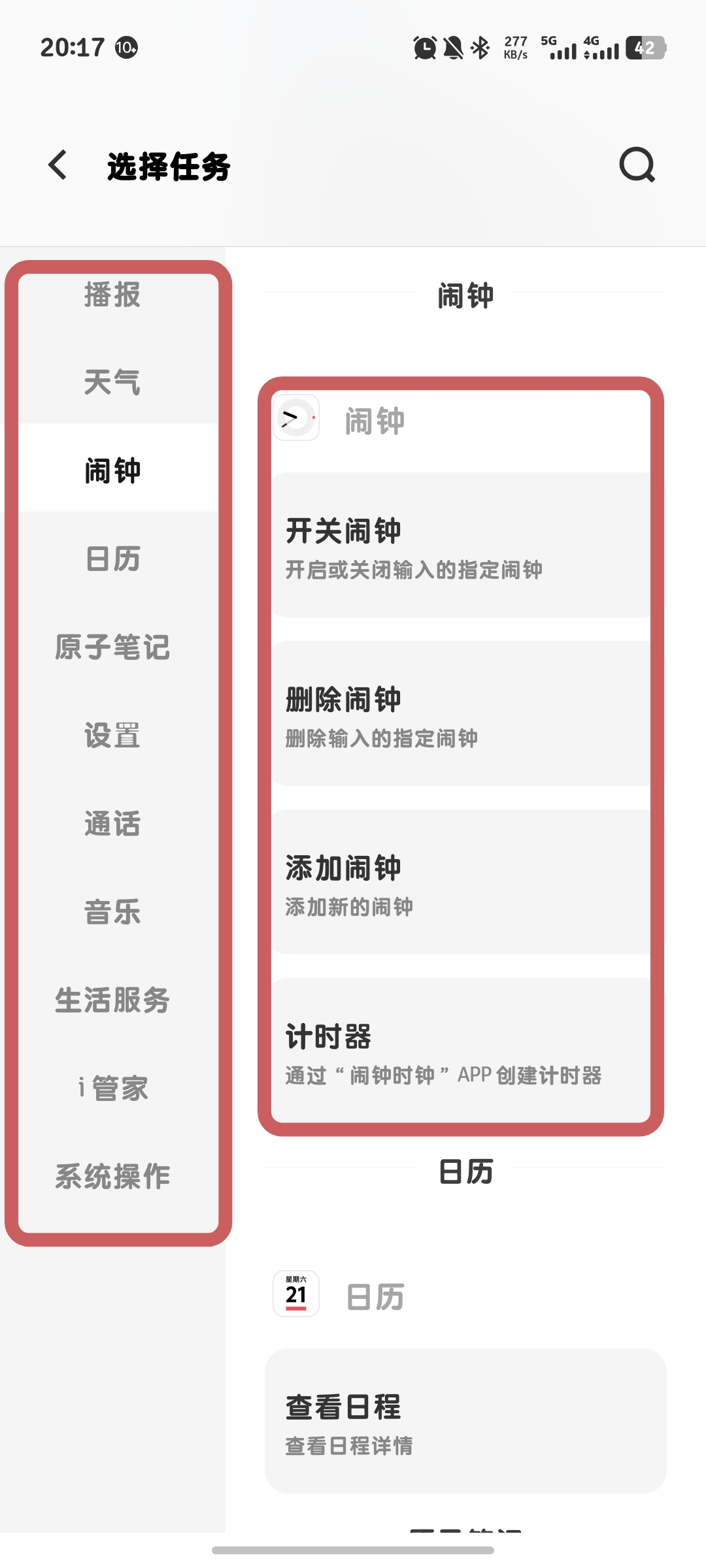Image resolution: width=706 pixels, height=1568 pixels.
Task: Select the i 管家 category
Action: click(x=112, y=1088)
